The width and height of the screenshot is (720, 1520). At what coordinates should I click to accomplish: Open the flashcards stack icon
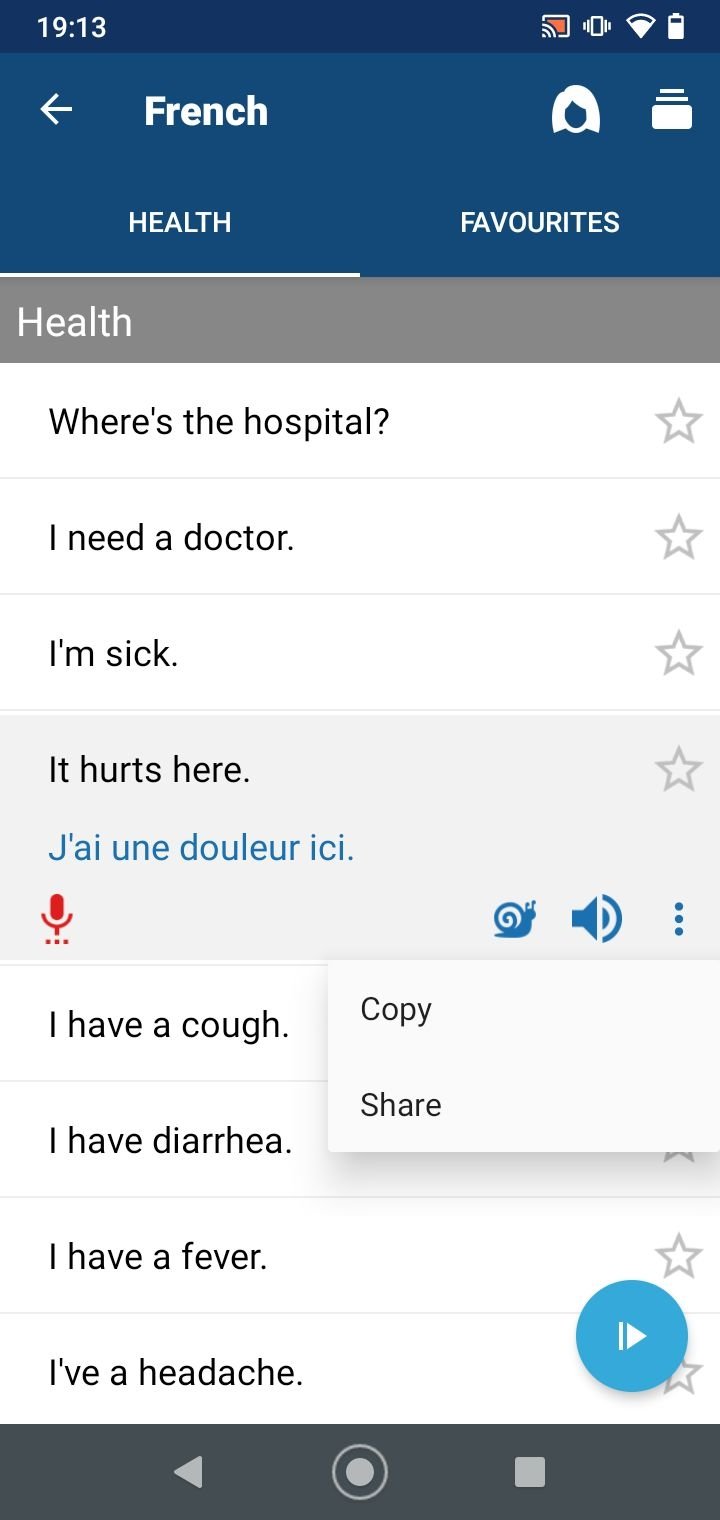pos(672,110)
